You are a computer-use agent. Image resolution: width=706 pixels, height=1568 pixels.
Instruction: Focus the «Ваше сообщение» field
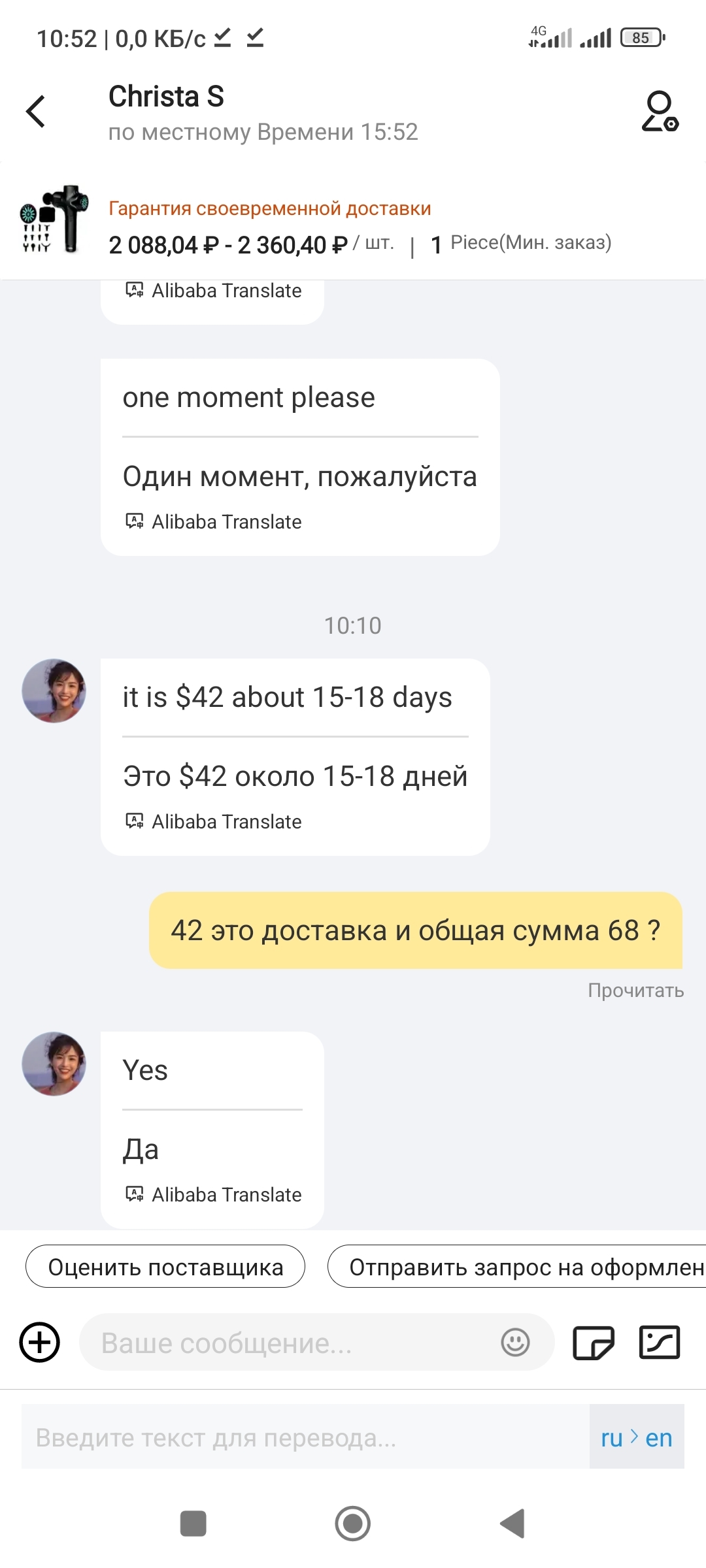pos(288,1343)
